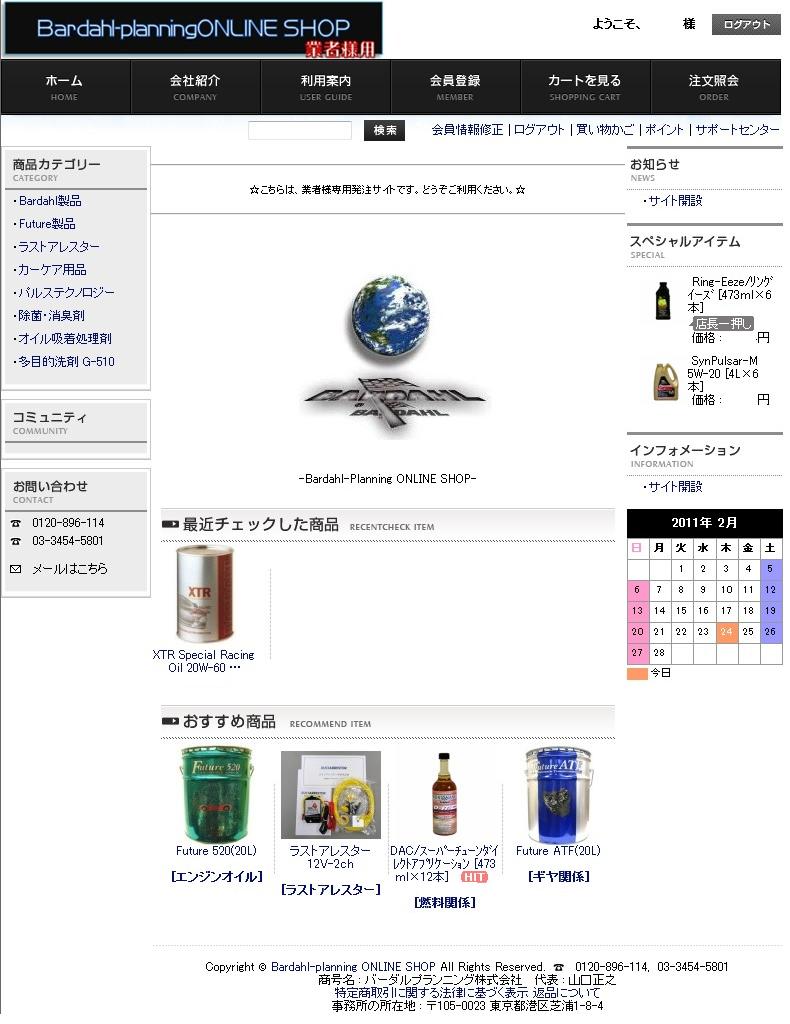The width and height of the screenshot is (790, 1024).
Task: Focus the product search field
Action: [x=300, y=130]
